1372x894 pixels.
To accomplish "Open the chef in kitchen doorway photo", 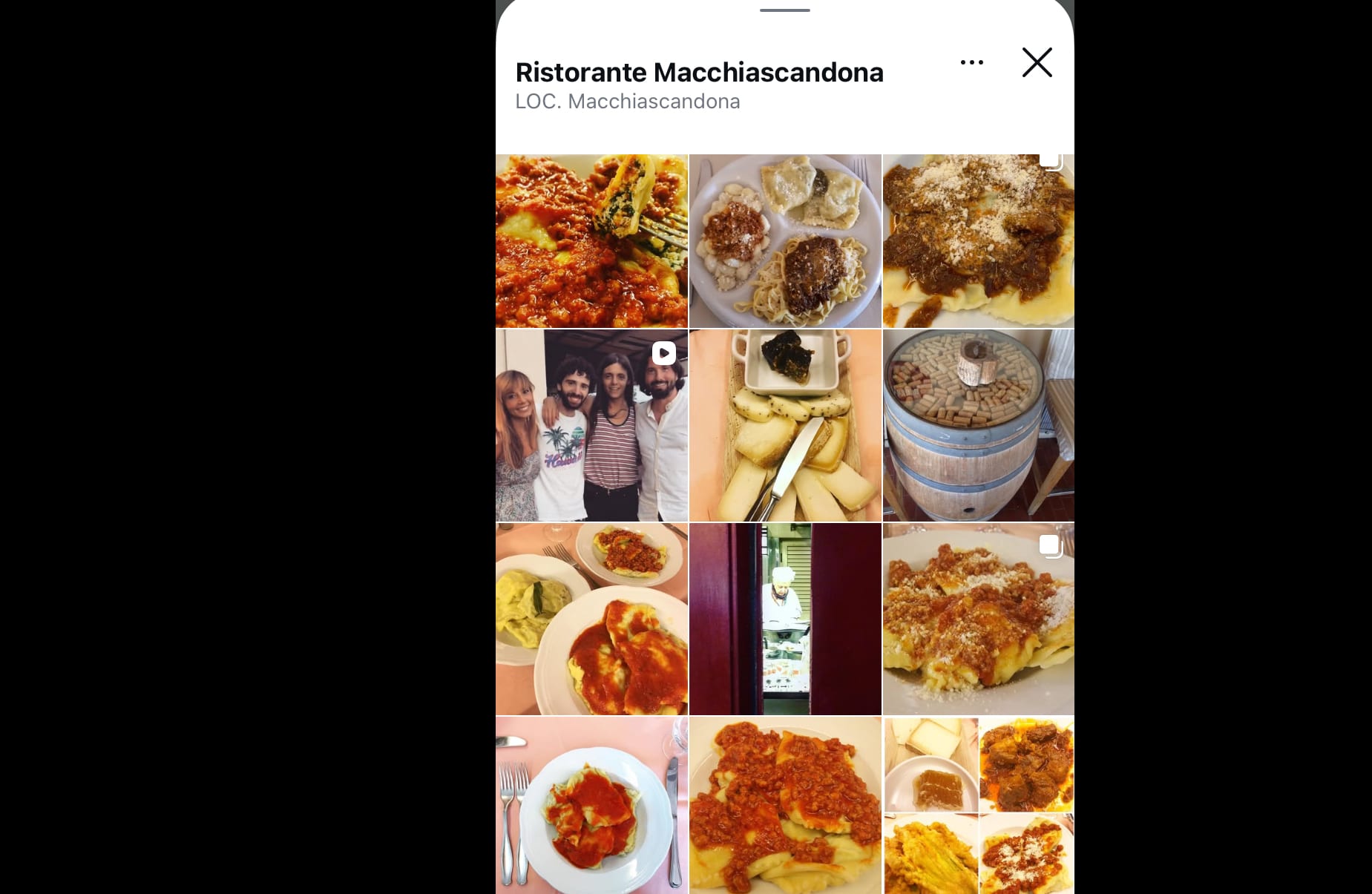I will (x=785, y=619).
